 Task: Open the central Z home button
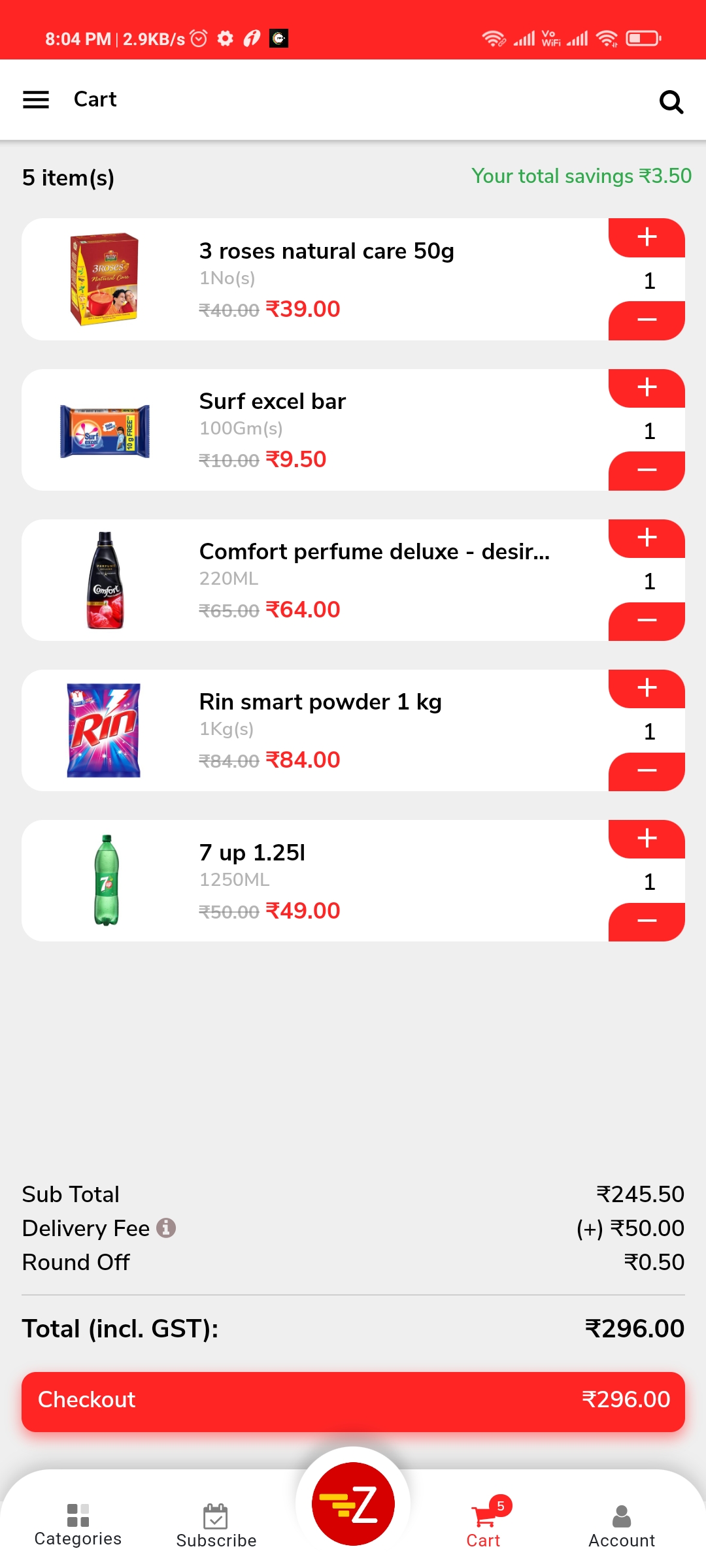tap(353, 1503)
